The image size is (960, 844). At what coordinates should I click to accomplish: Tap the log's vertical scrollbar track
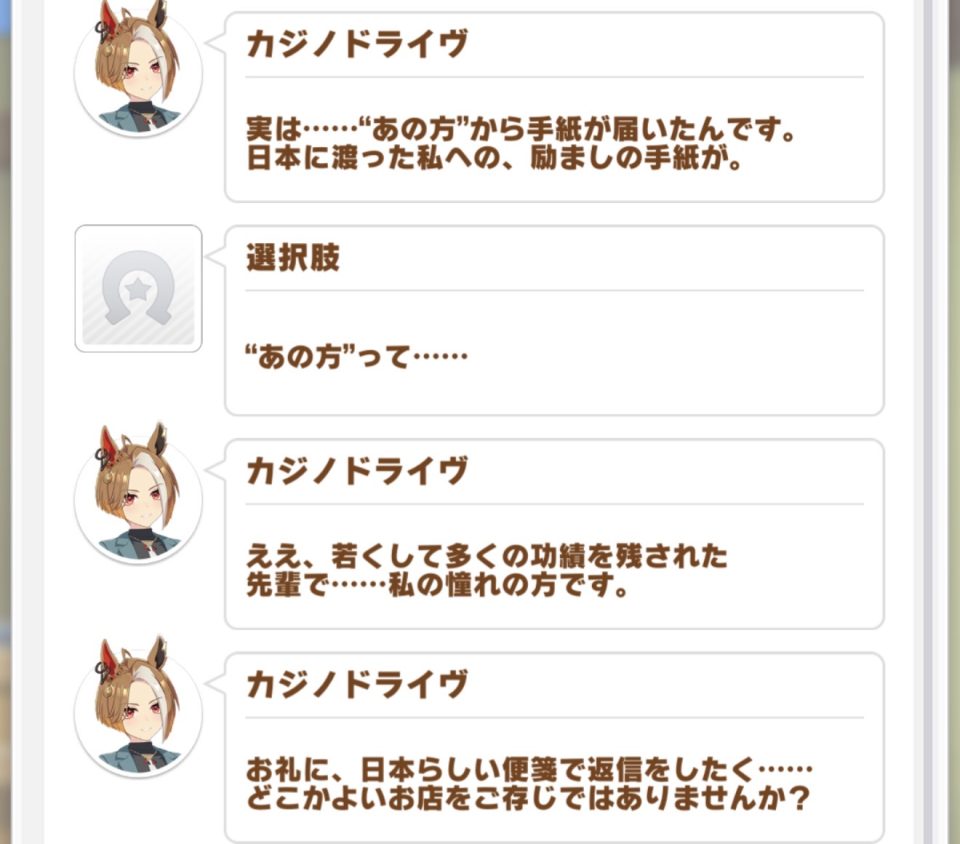tap(927, 420)
